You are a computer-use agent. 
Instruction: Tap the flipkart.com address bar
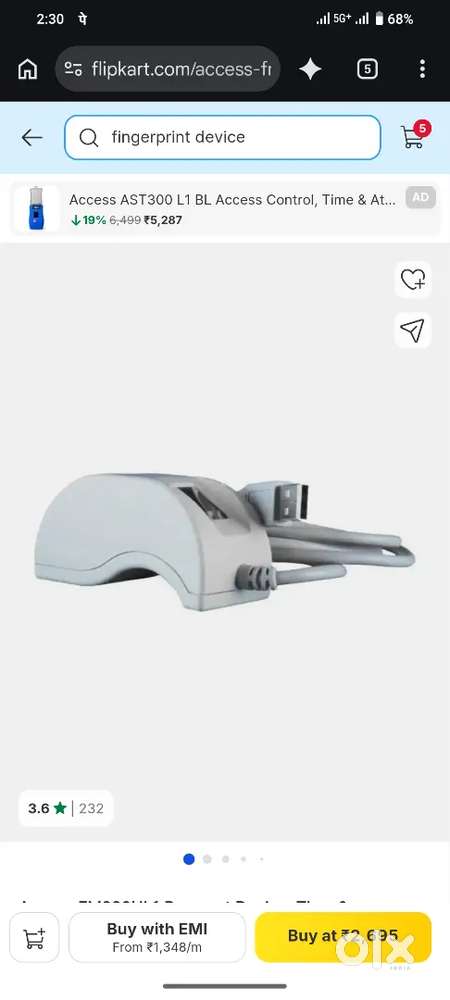[x=168, y=69]
